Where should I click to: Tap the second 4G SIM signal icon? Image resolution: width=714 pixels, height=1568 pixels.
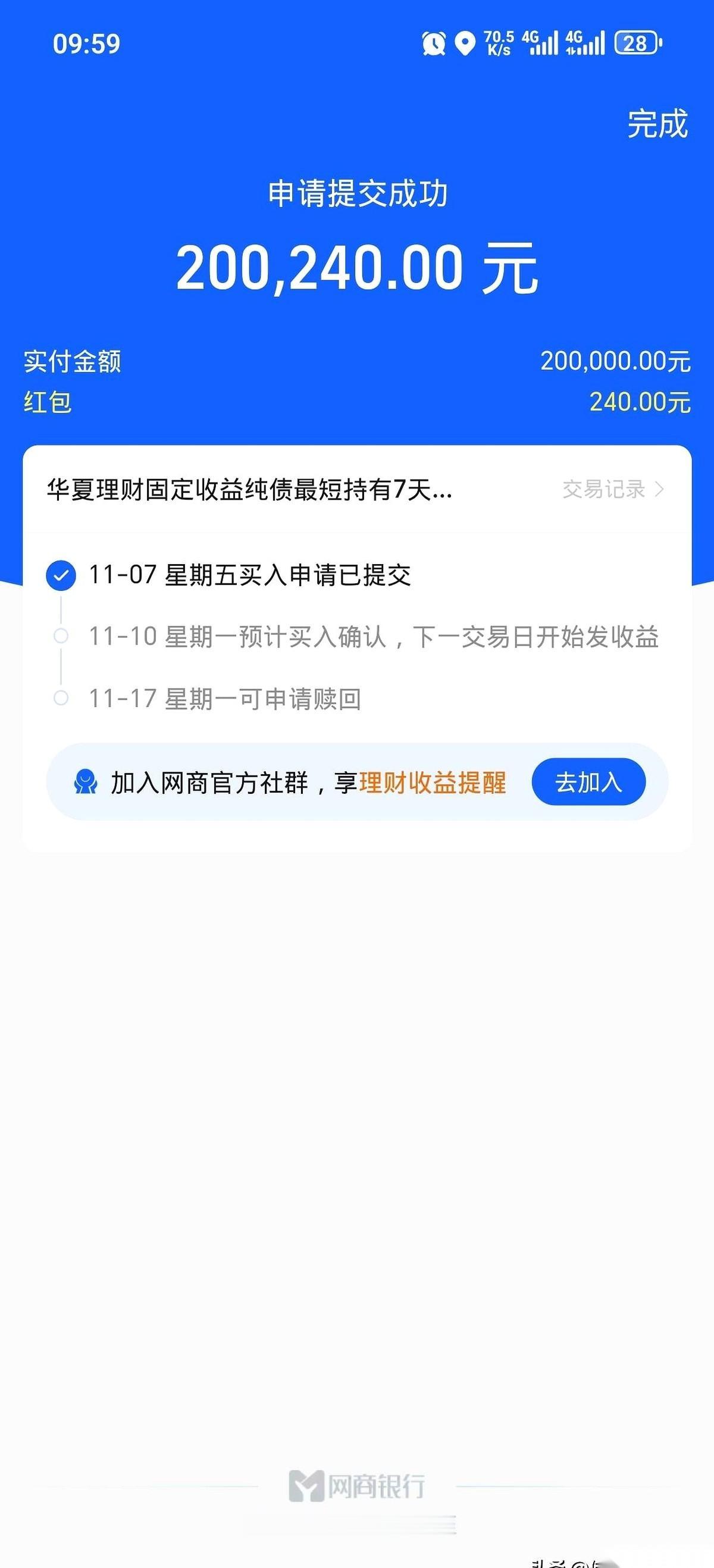point(587,43)
